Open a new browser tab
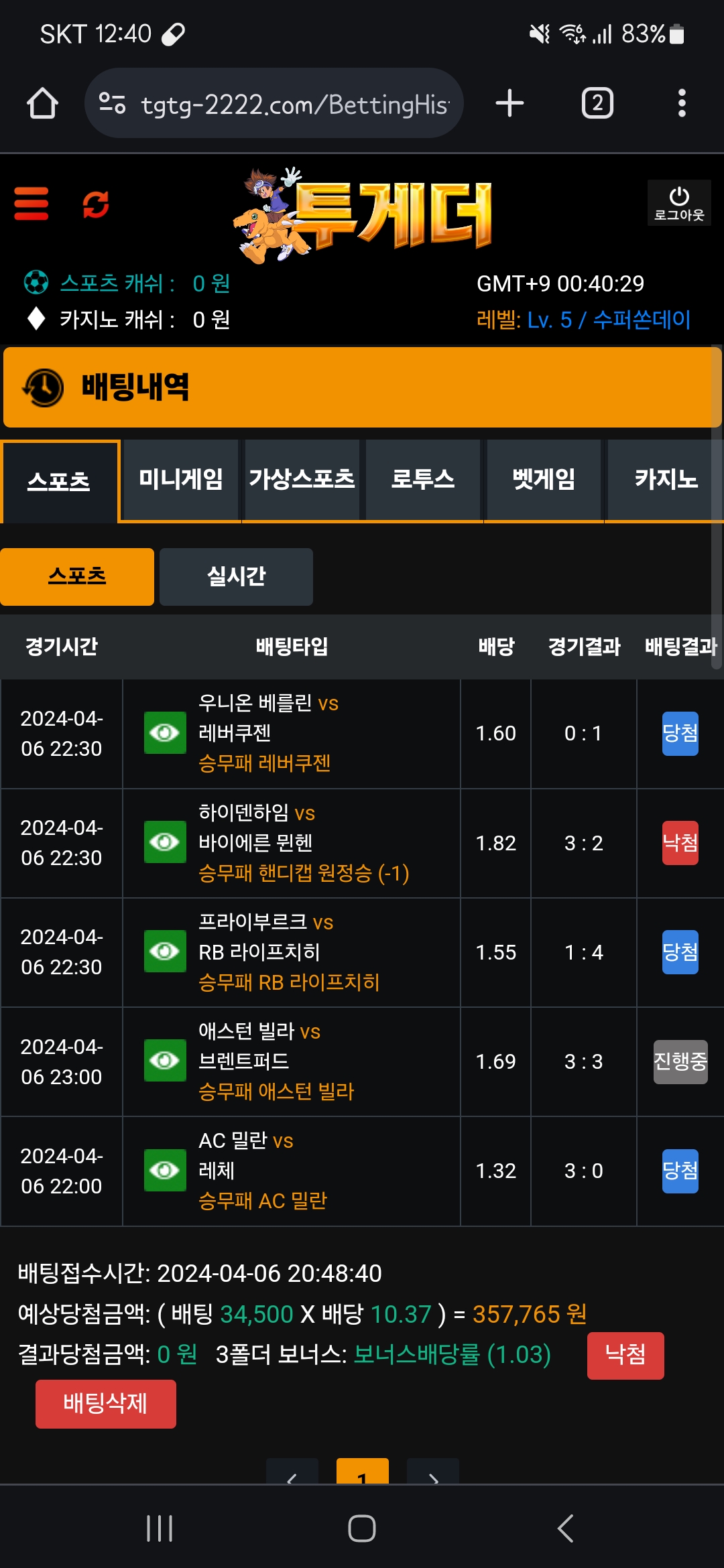Screen dimensions: 724x1568 (x=509, y=103)
